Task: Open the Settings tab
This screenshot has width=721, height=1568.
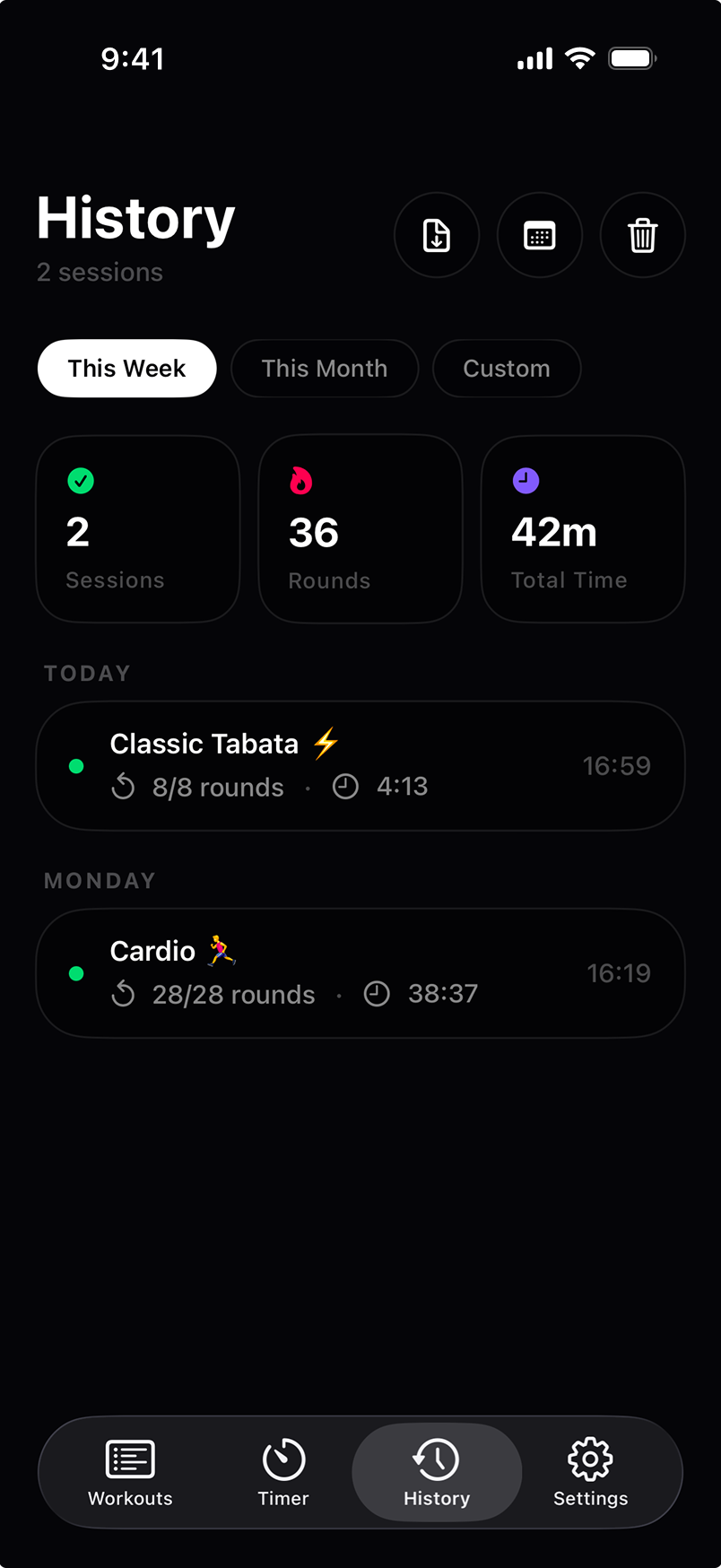Action: (x=590, y=1472)
